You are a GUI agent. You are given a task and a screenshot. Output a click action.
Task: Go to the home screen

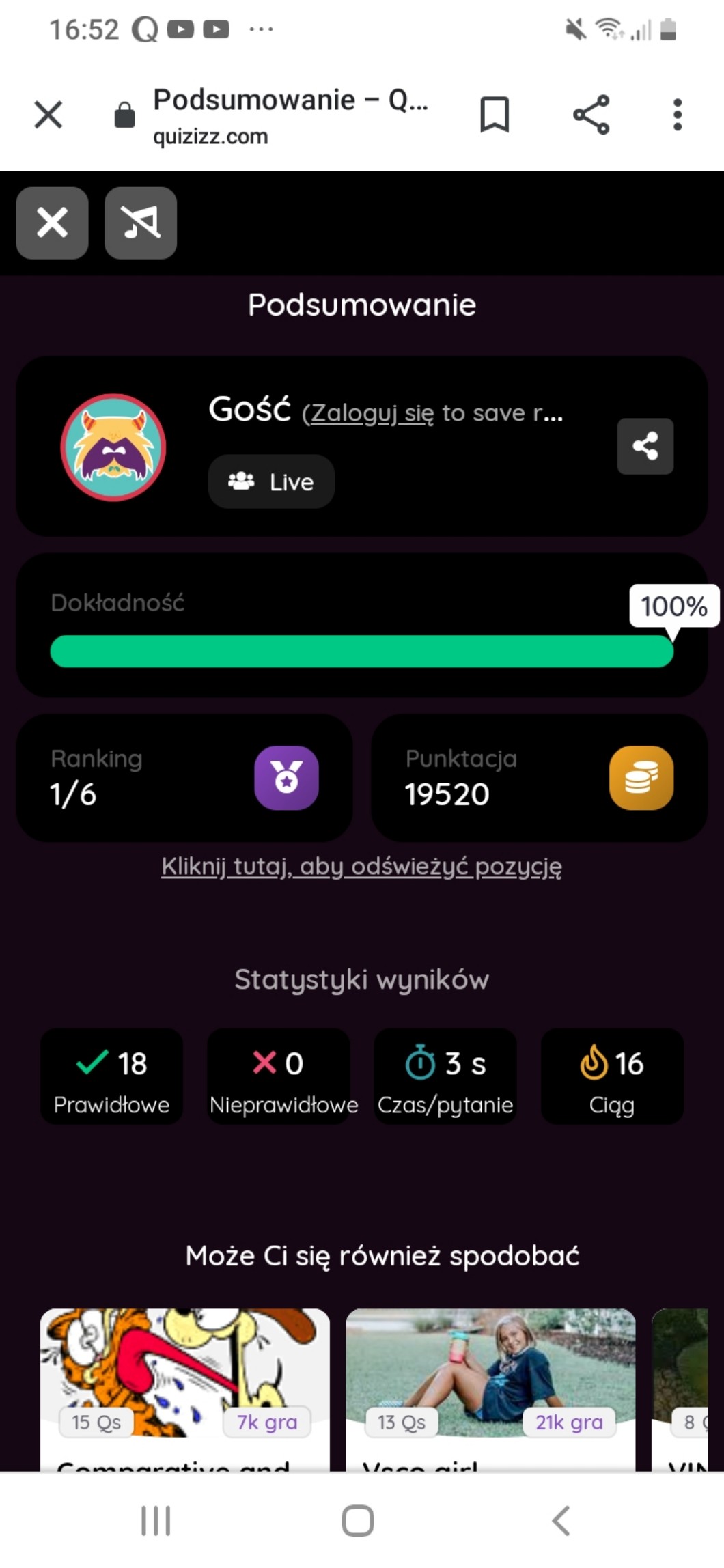(x=357, y=1520)
